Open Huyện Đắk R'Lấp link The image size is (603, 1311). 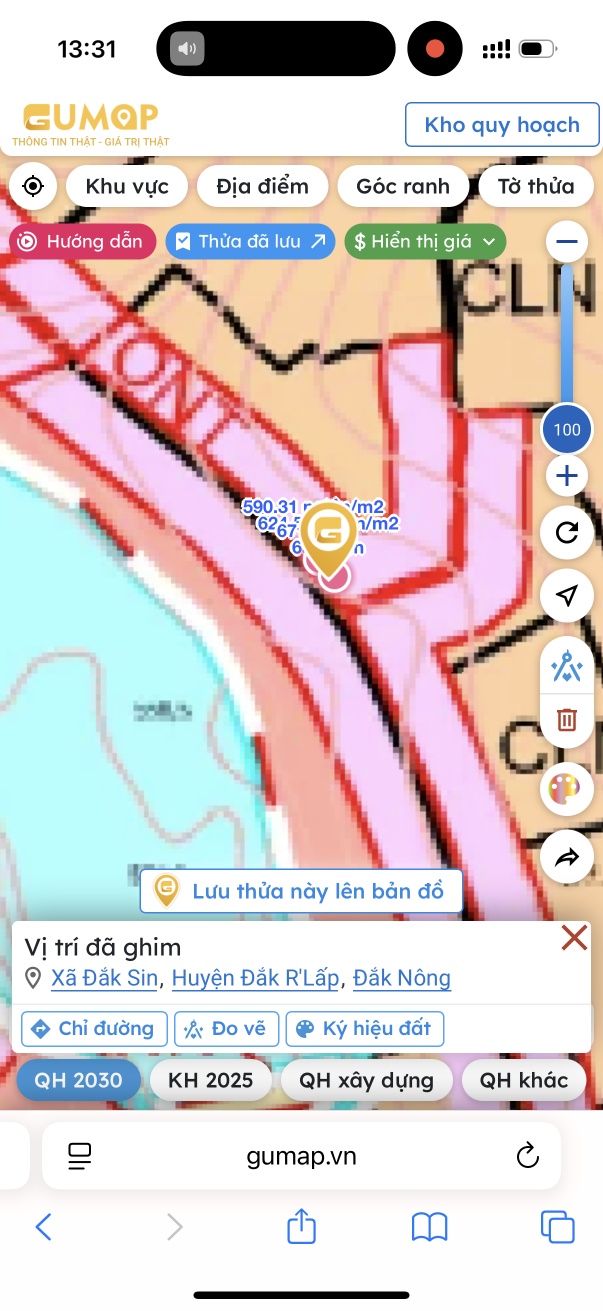click(x=255, y=978)
